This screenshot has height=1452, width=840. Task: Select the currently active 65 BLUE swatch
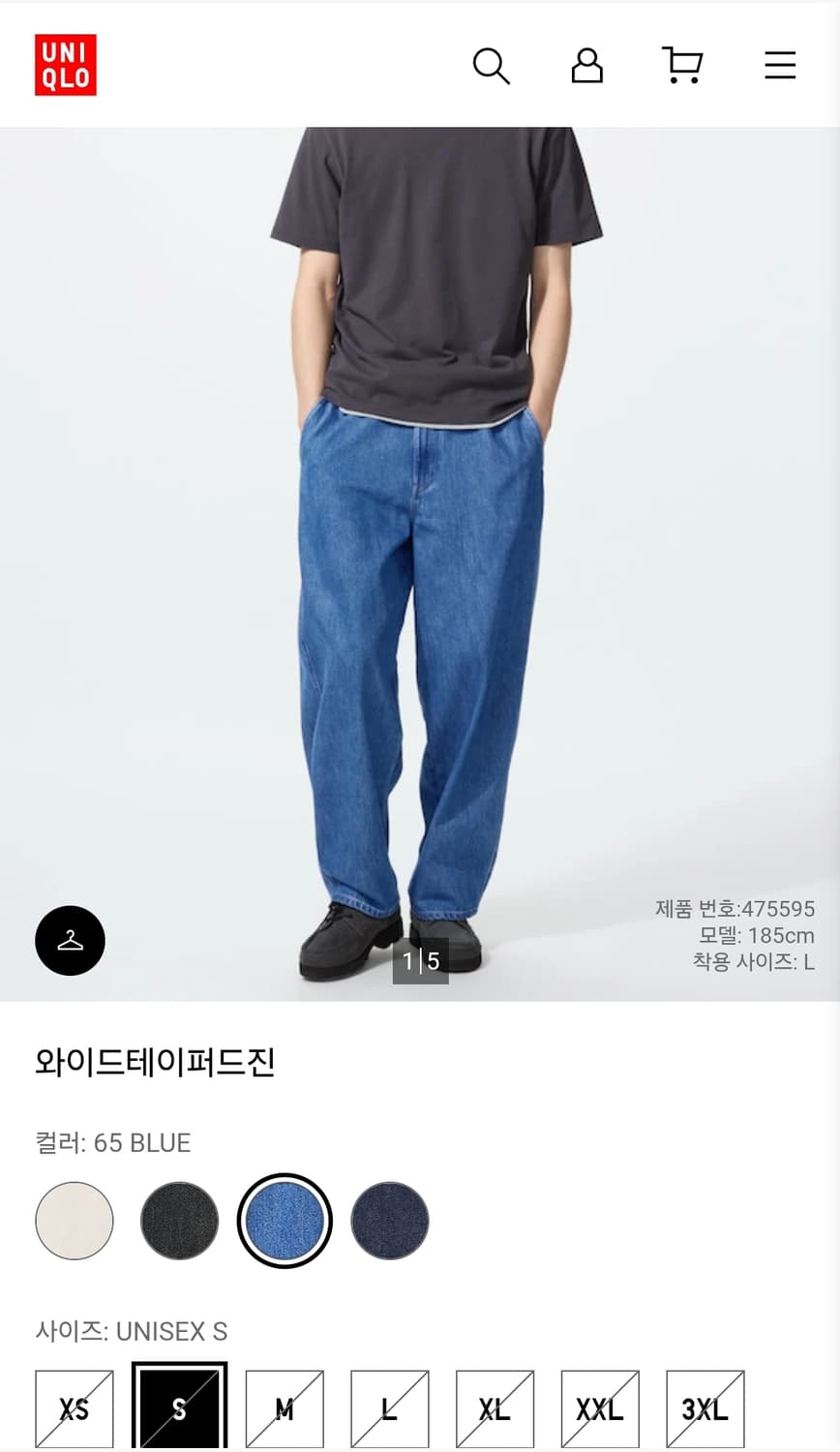[x=285, y=1221]
